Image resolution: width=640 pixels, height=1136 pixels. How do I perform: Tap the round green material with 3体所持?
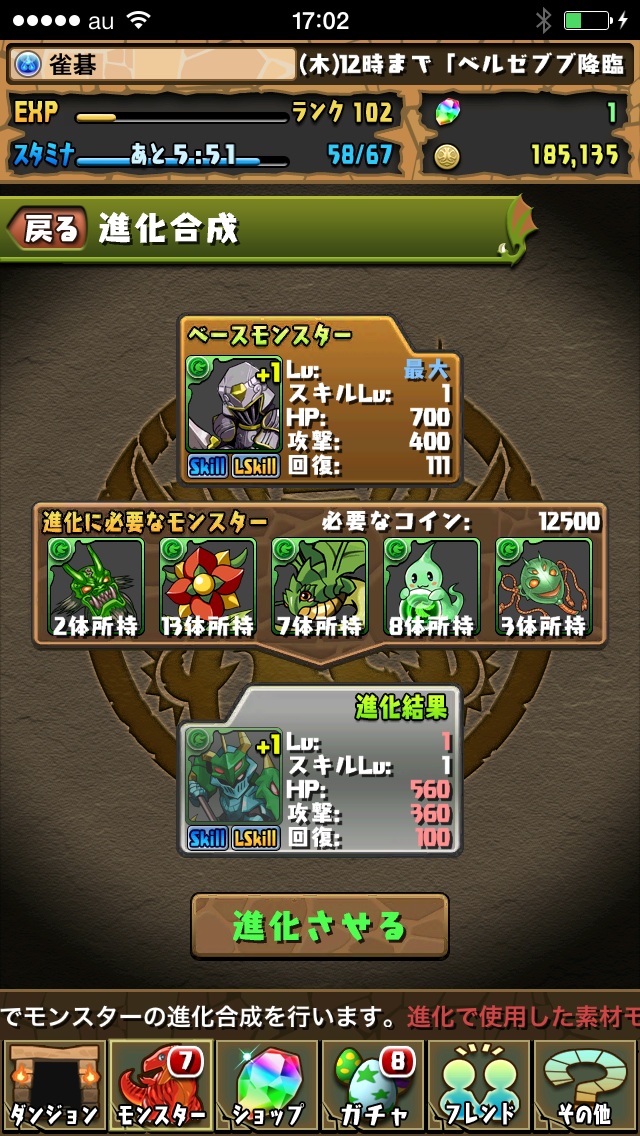coord(544,586)
